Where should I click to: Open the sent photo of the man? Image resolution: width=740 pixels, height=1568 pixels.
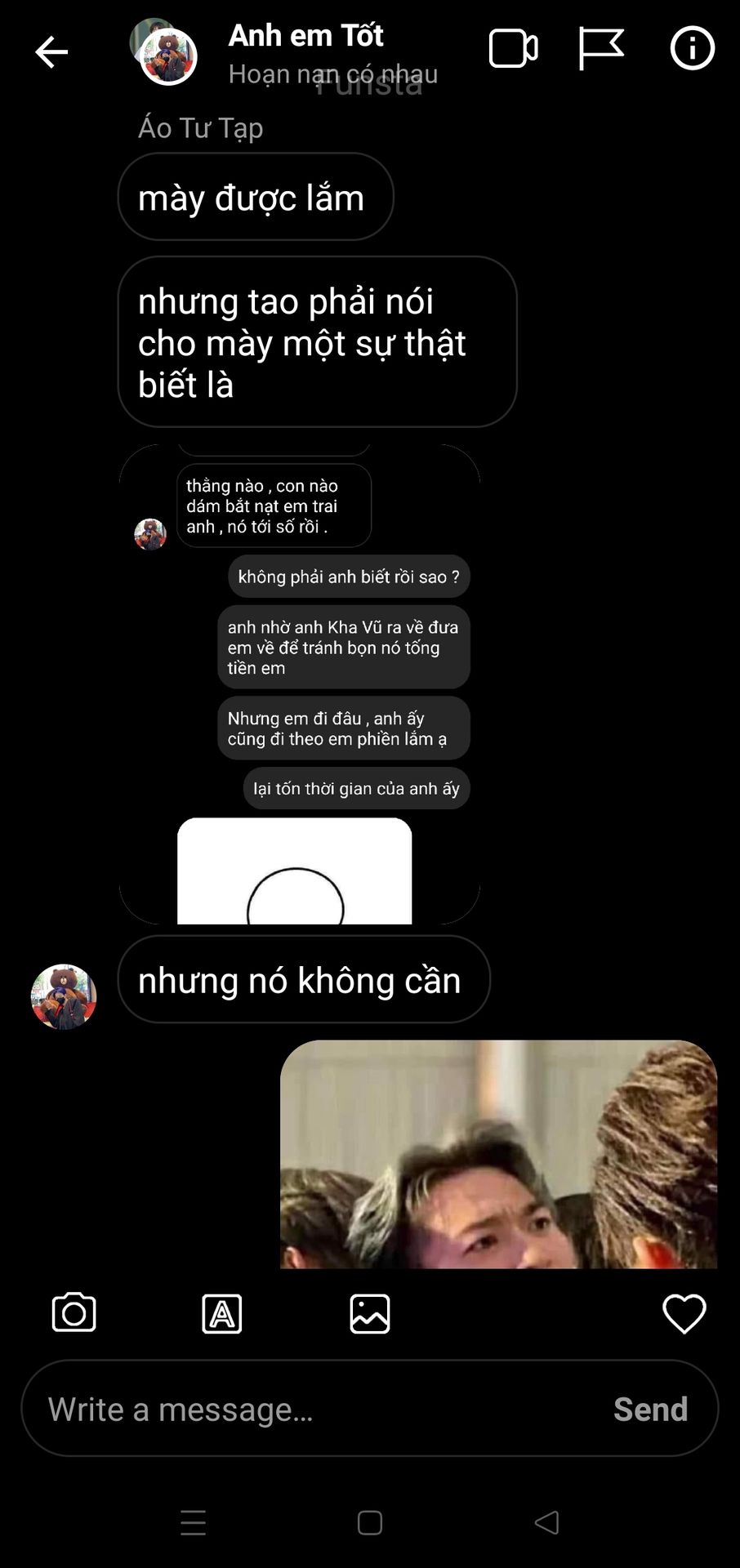coord(498,1154)
